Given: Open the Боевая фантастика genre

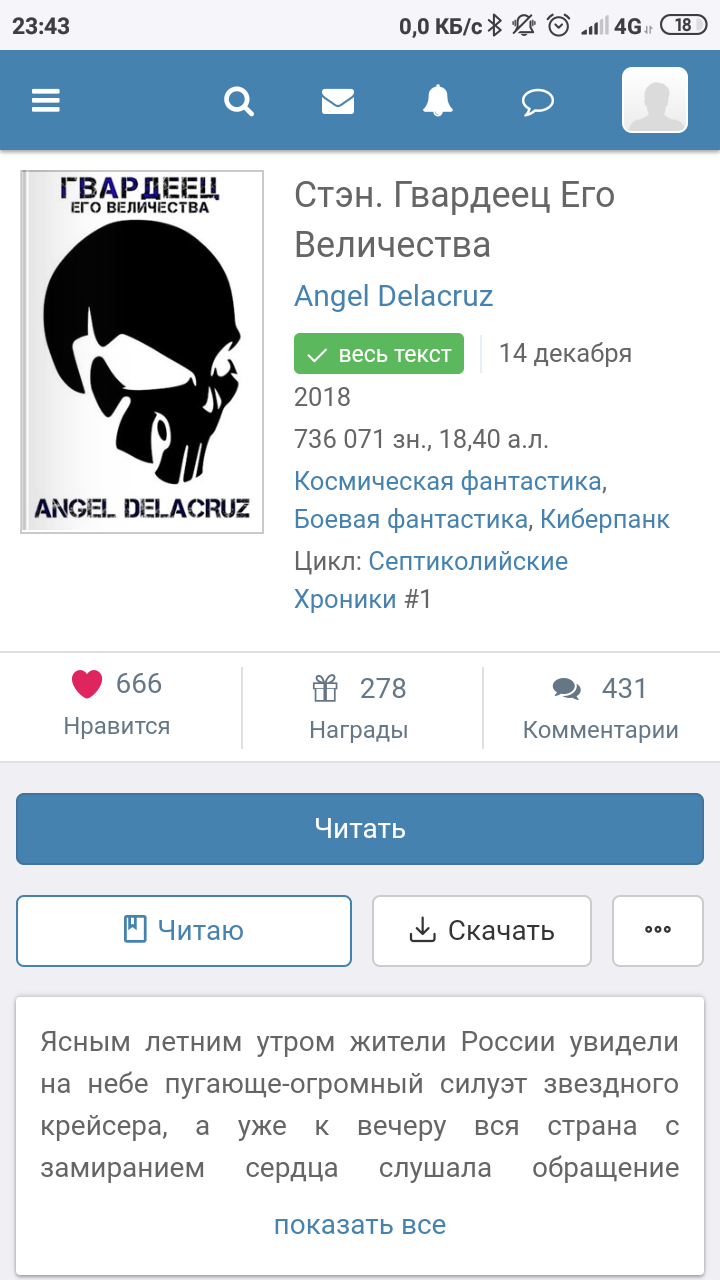Looking at the screenshot, I should (410, 519).
